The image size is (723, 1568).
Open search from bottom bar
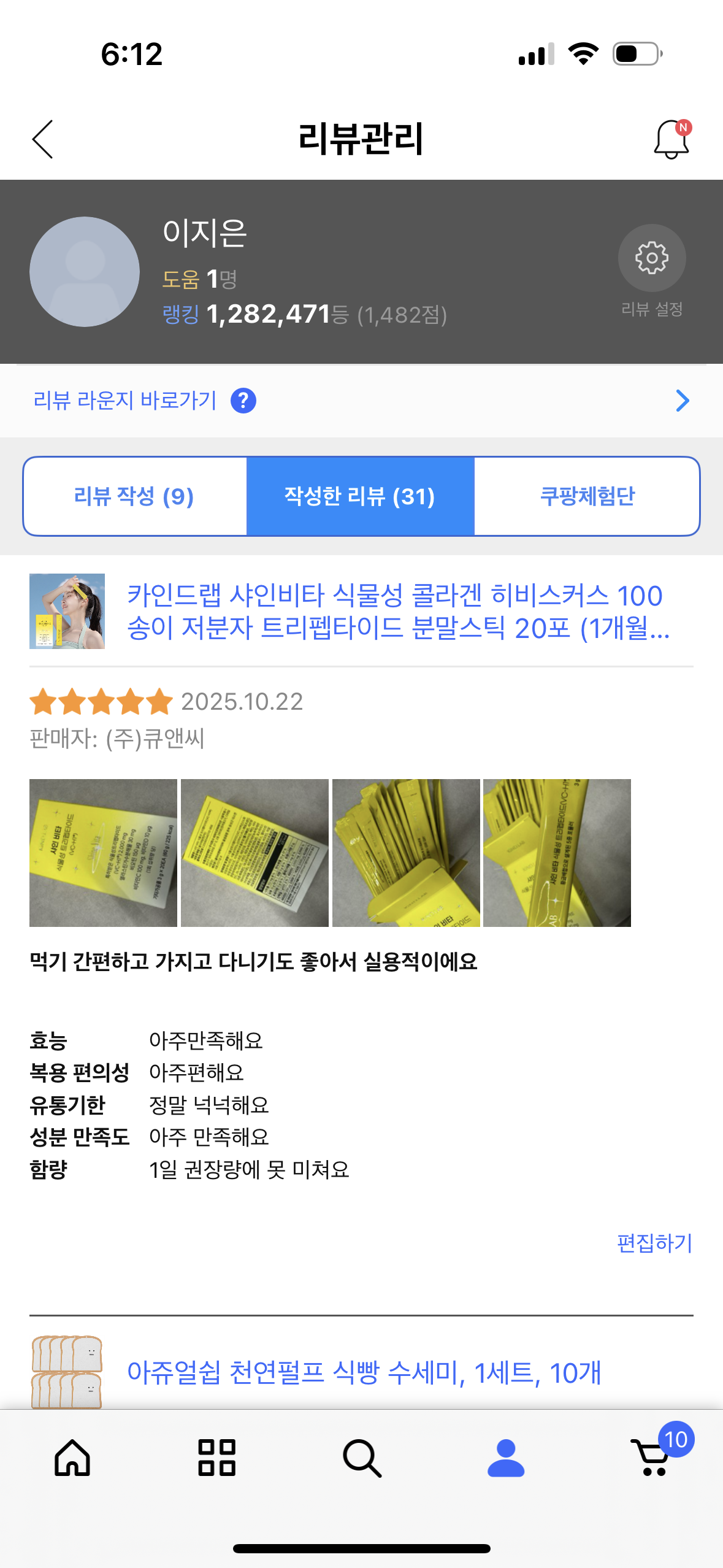(x=362, y=1457)
